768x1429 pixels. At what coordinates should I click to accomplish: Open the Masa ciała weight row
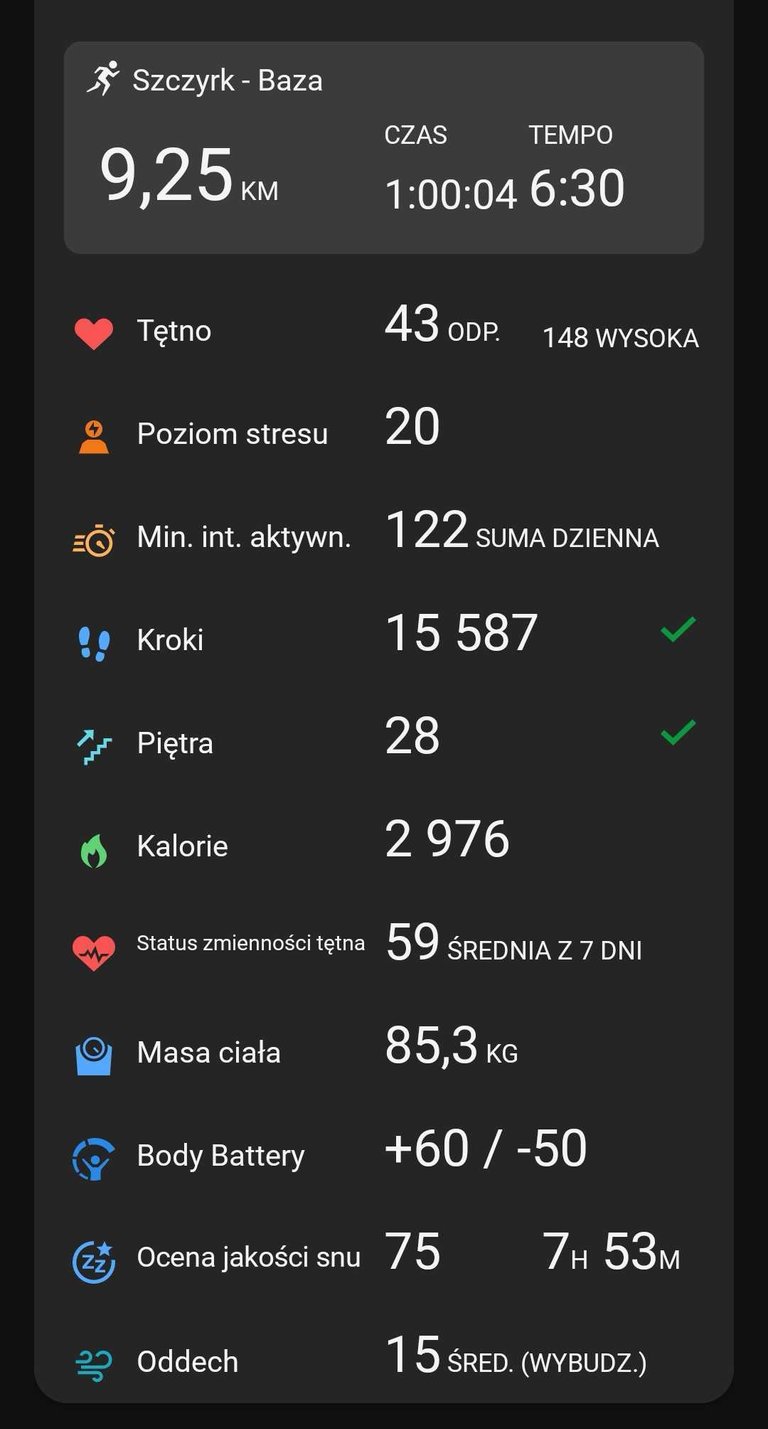384,1052
